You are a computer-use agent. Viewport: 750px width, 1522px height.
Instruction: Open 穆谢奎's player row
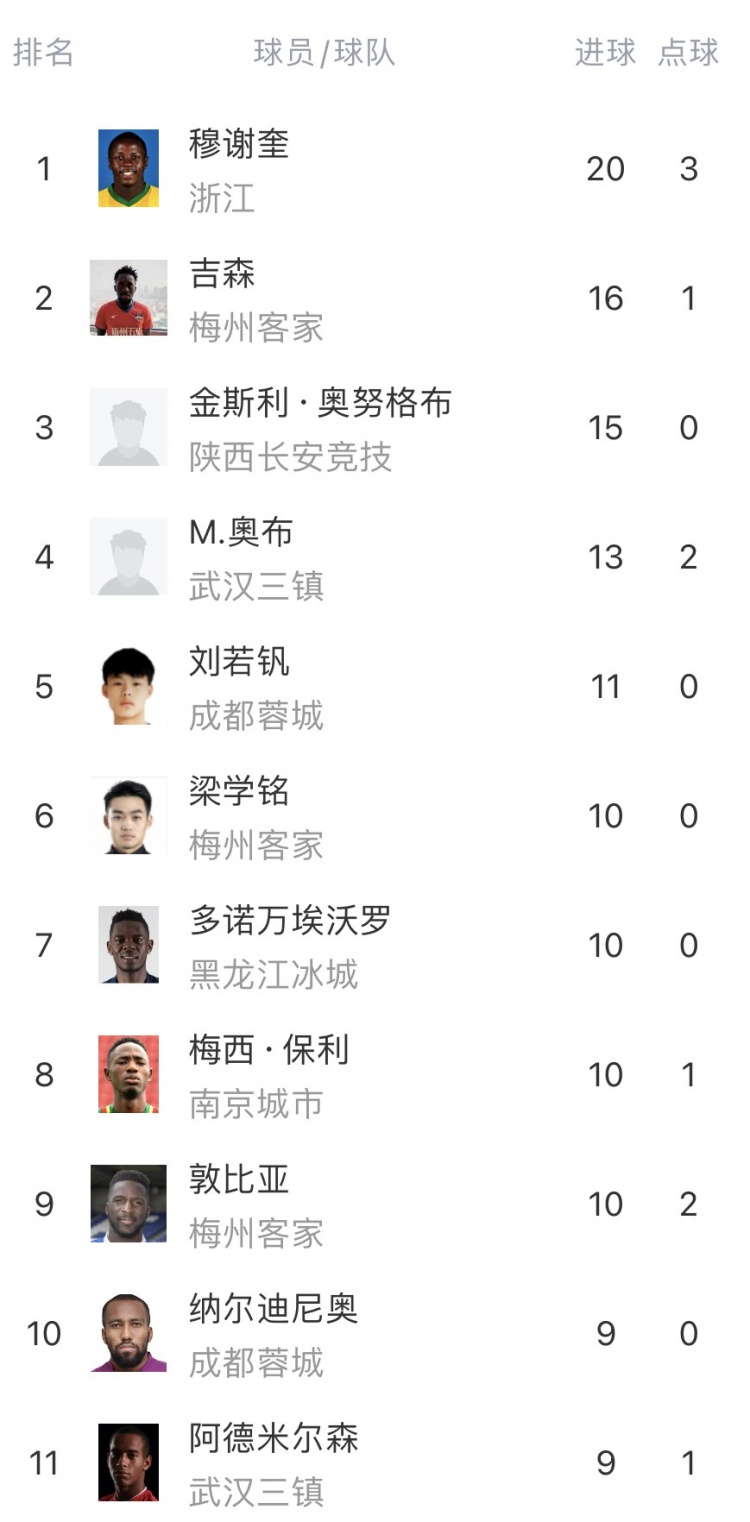[375, 169]
